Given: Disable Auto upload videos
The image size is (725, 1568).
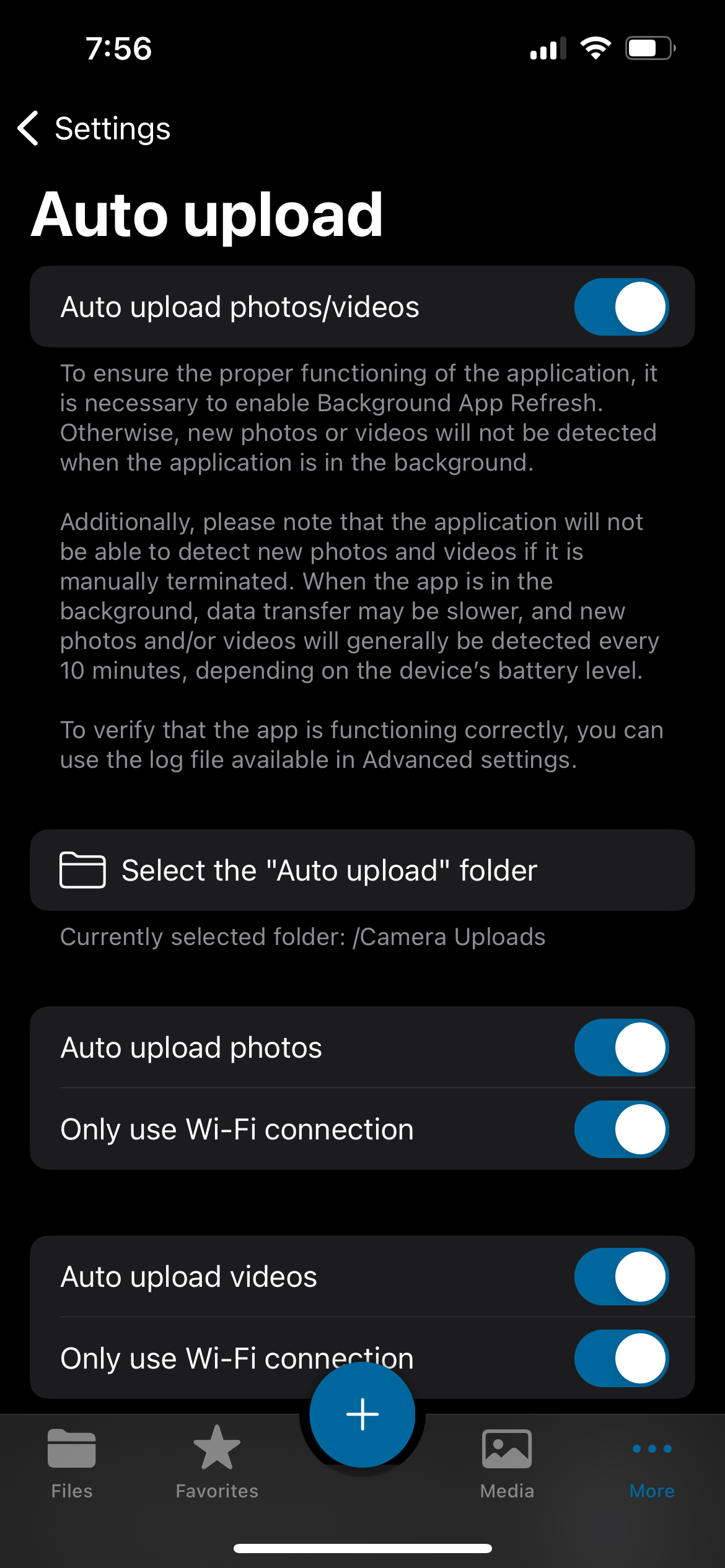Looking at the screenshot, I should coord(622,1276).
